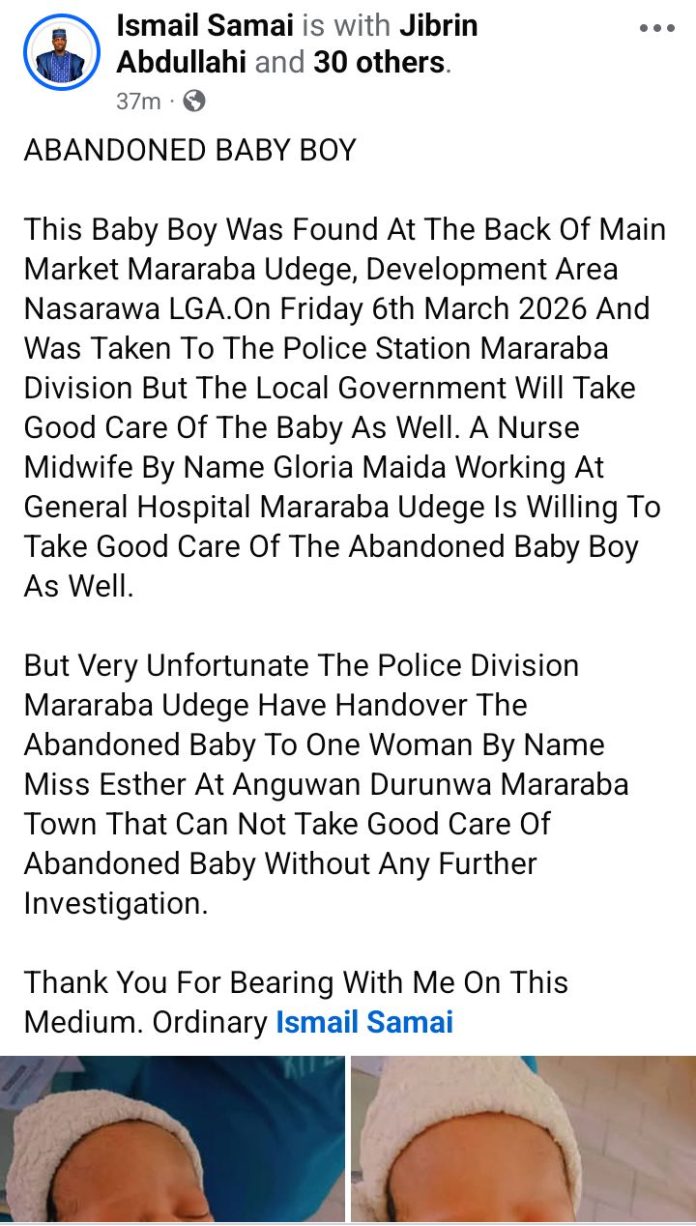The height and width of the screenshot is (1226, 696).
Task: Open the post's three-dot options menu
Action: [x=657, y=28]
